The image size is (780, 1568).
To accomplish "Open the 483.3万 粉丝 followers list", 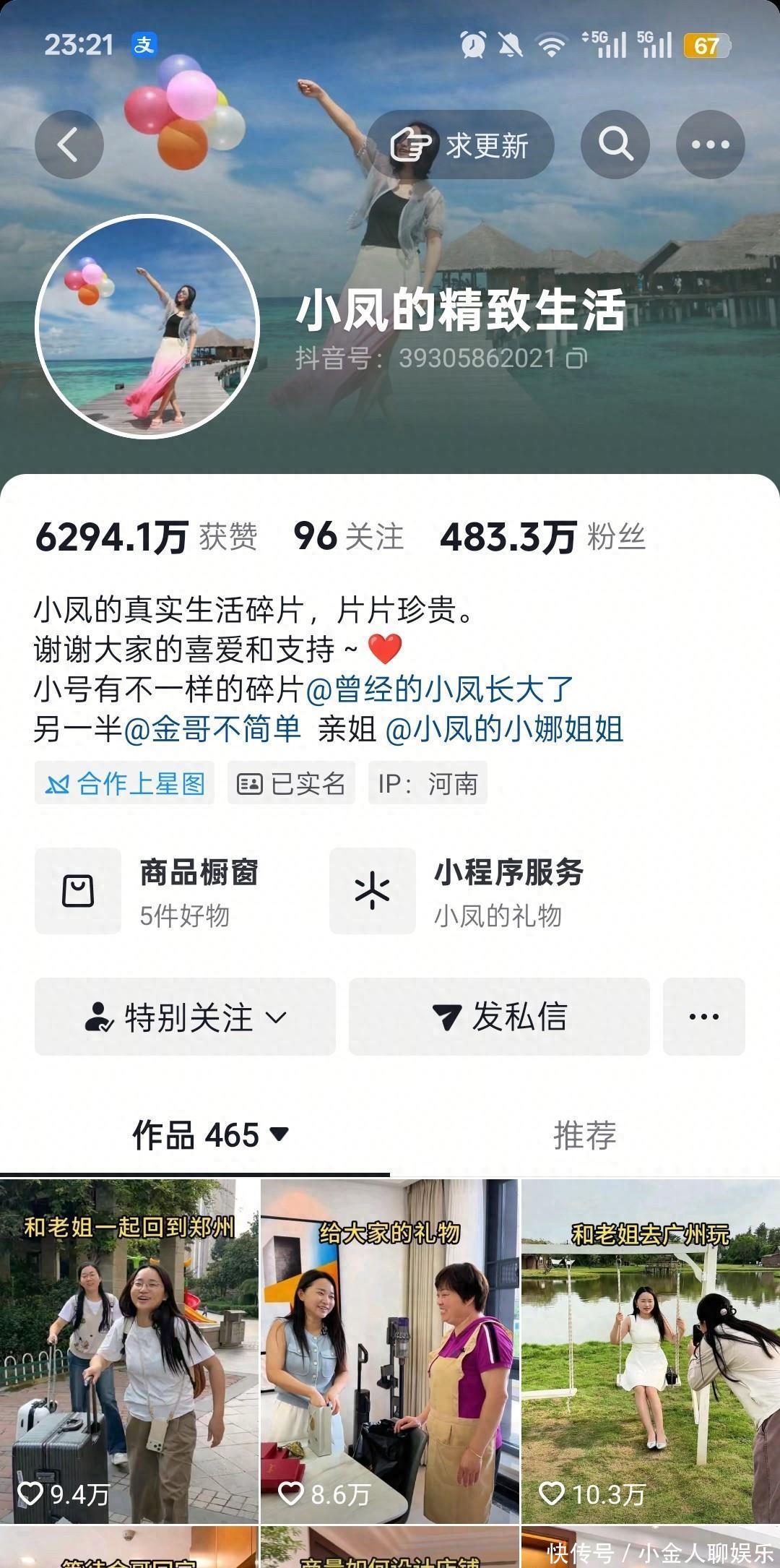I will pos(542,537).
